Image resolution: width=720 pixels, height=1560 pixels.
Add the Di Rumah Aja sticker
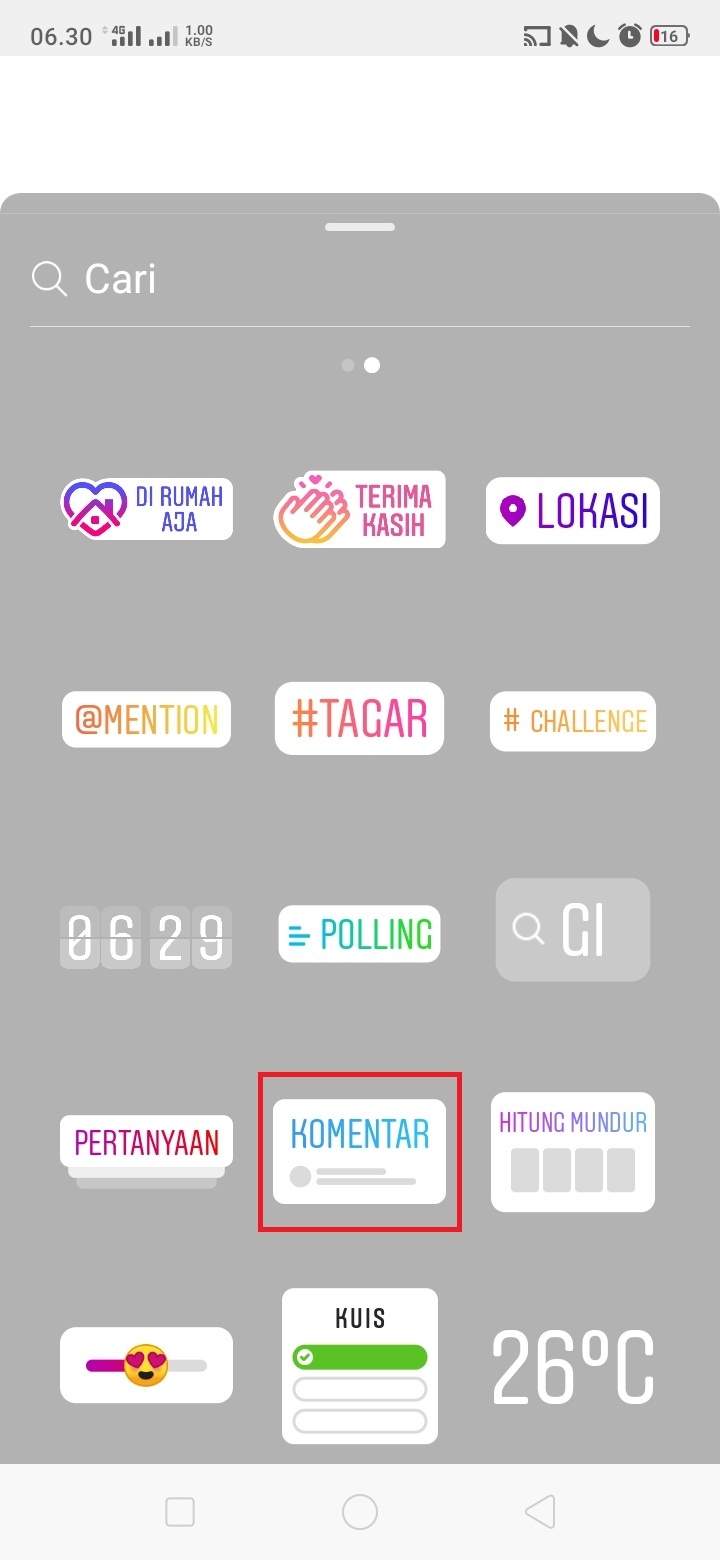147,509
